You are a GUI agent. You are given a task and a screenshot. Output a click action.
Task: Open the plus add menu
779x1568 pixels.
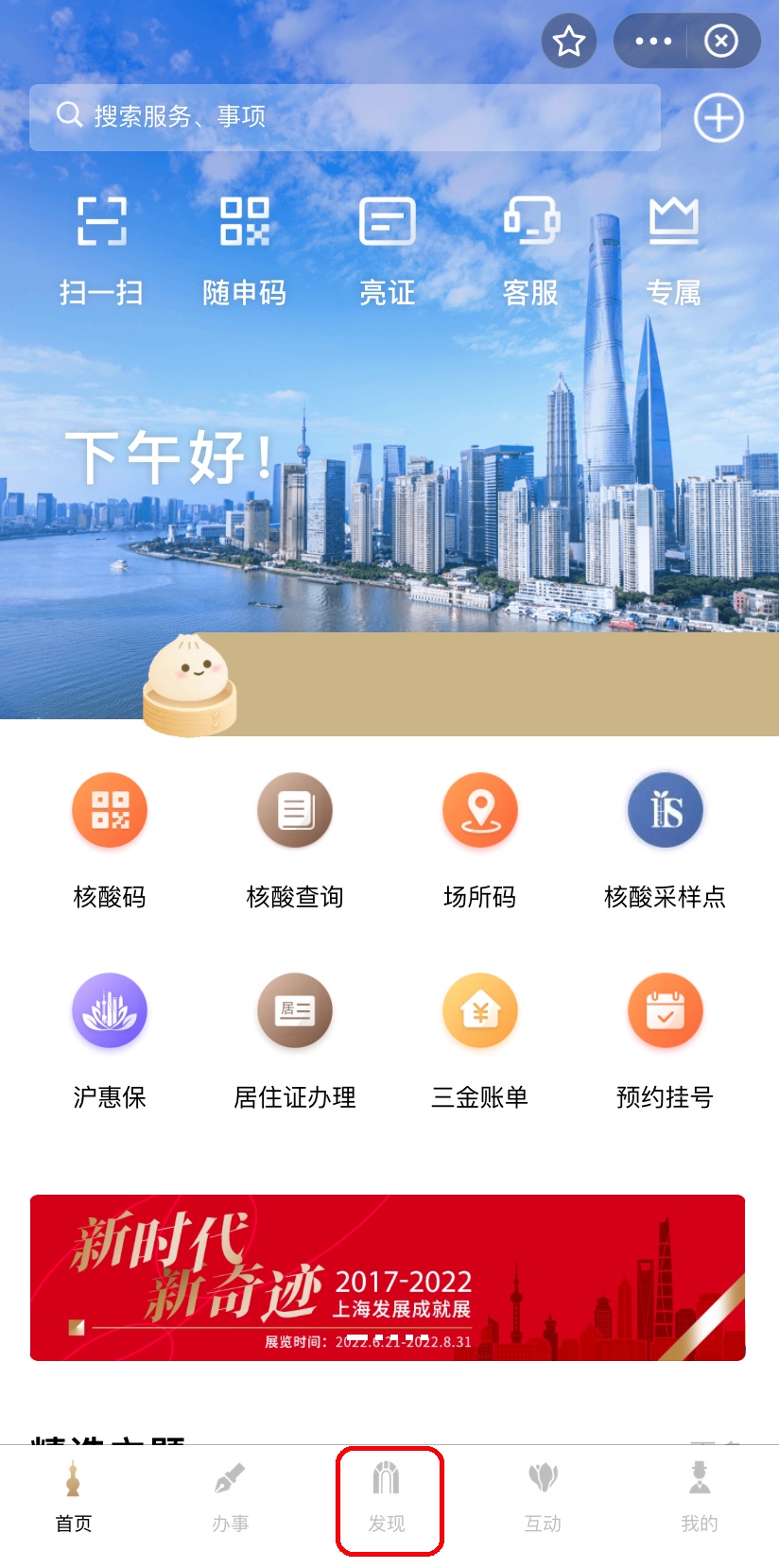click(x=718, y=118)
